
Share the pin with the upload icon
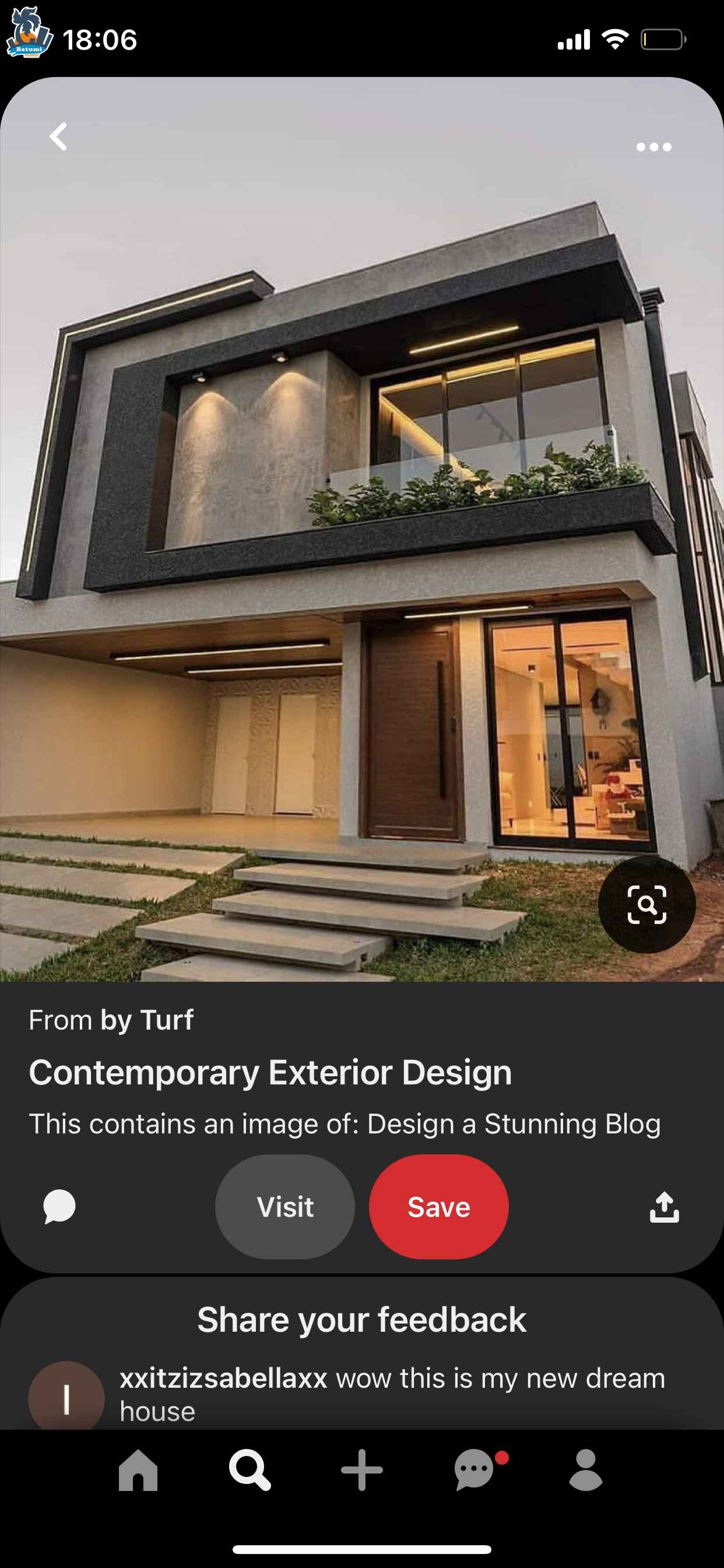(x=665, y=1206)
